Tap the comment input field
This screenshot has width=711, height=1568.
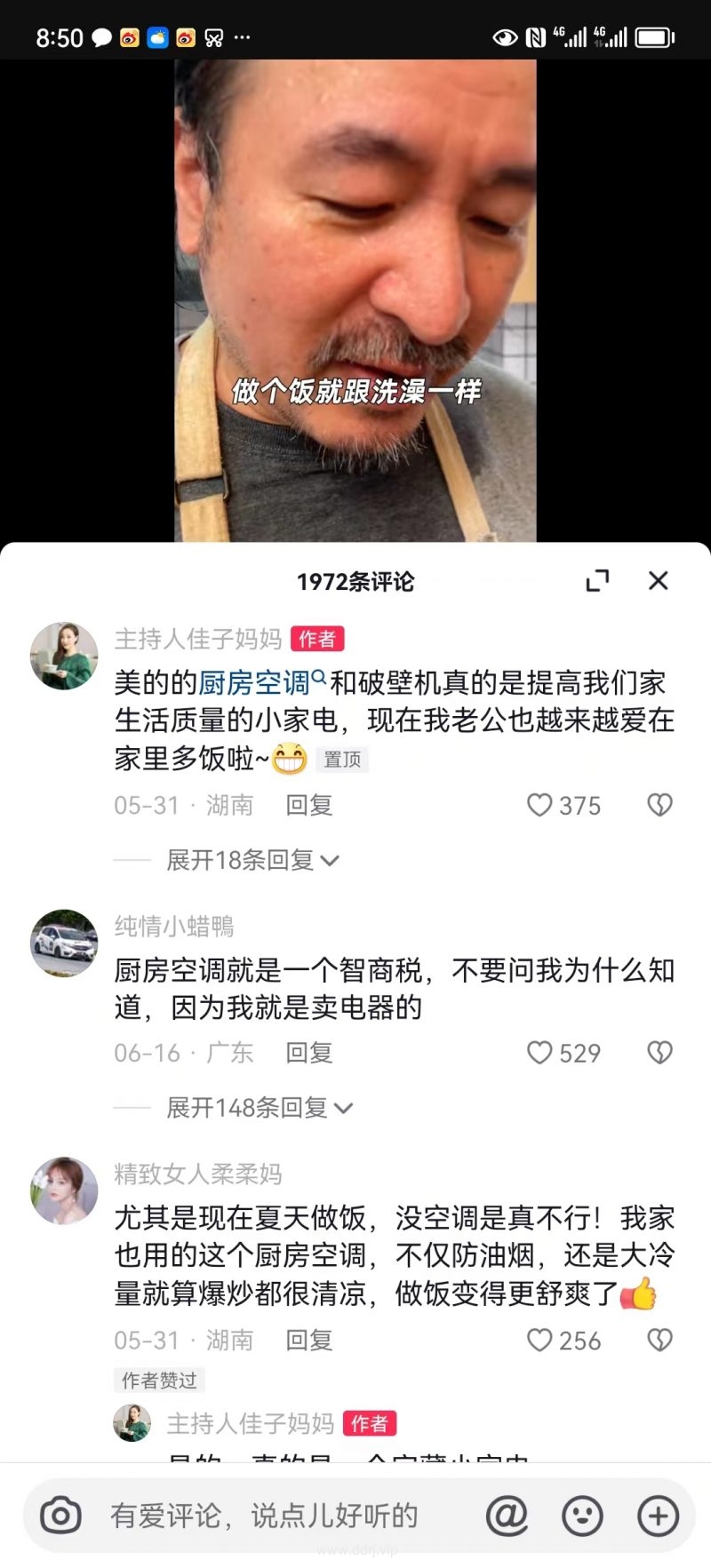pyautogui.click(x=267, y=1516)
